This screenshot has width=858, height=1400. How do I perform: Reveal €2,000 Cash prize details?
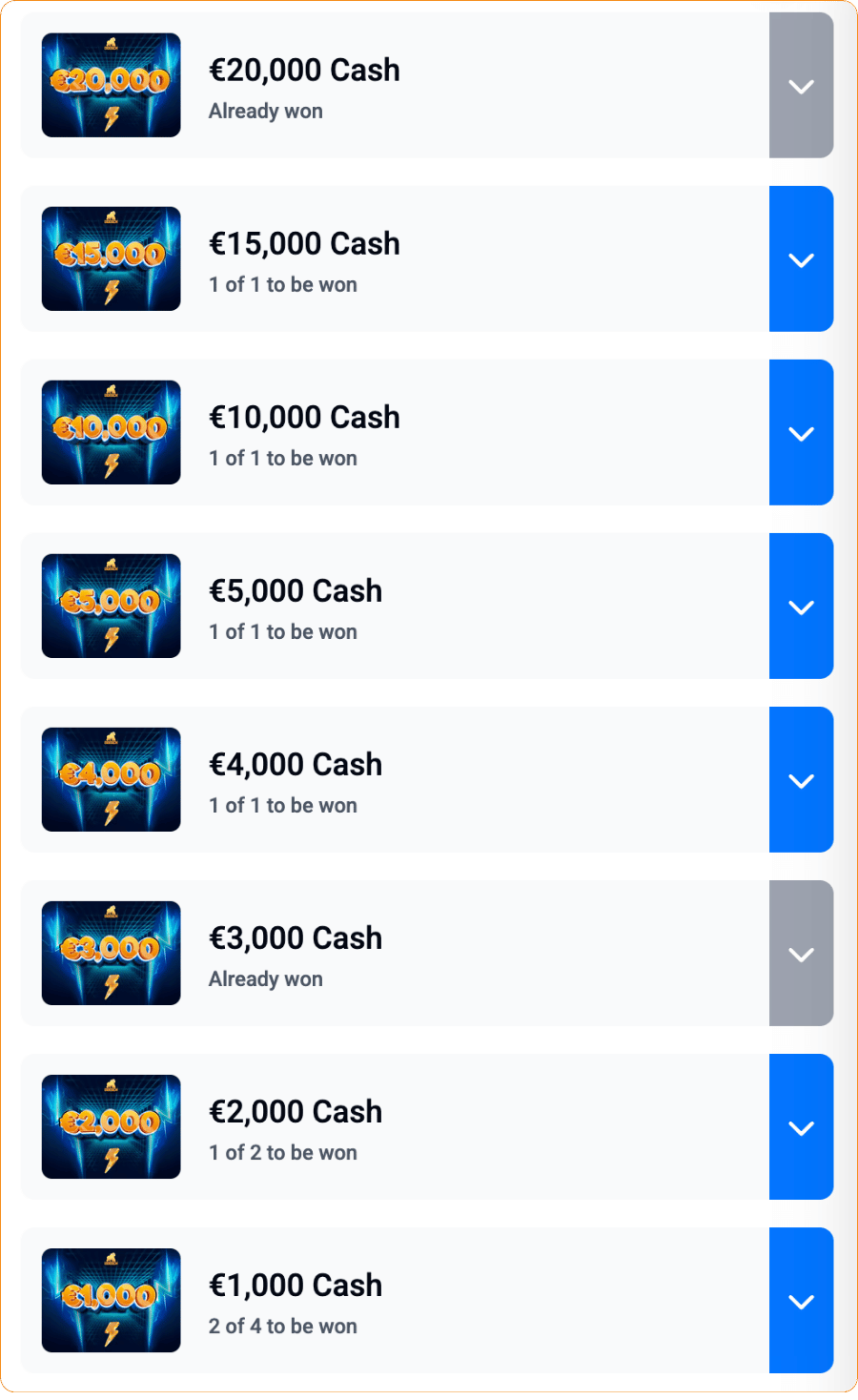[801, 1127]
